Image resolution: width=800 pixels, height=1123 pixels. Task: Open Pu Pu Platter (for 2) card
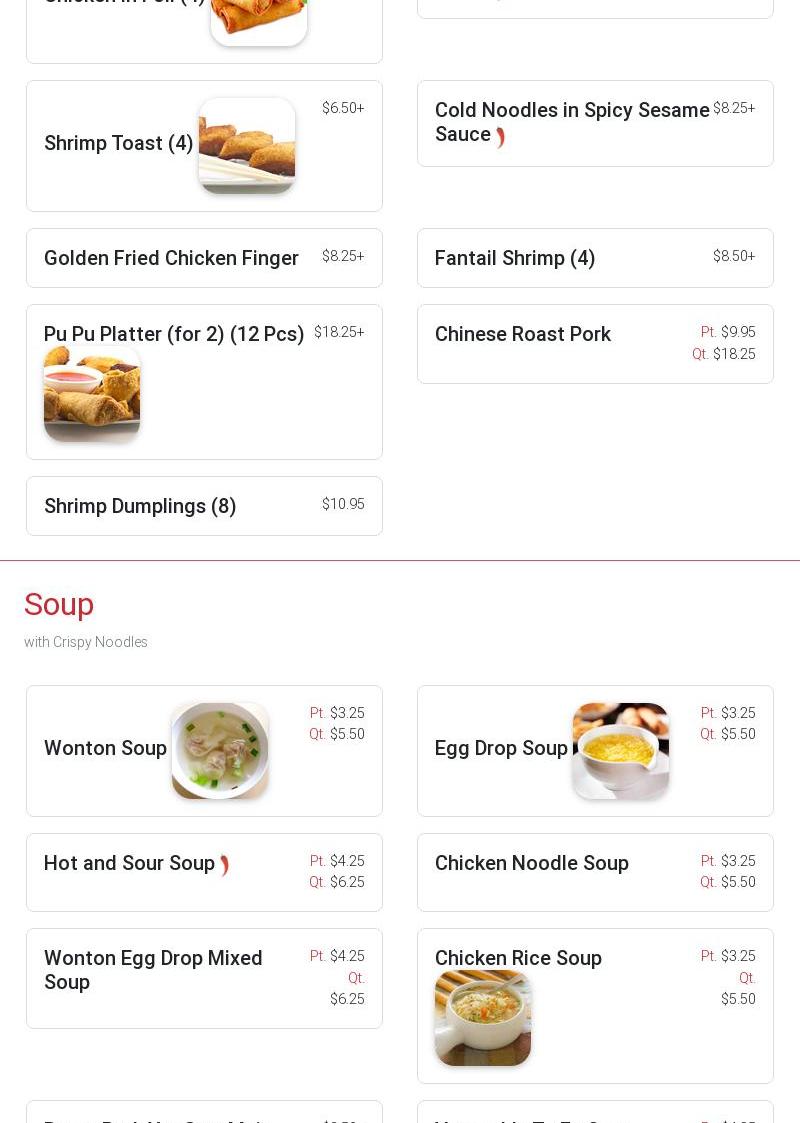pyautogui.click(x=174, y=335)
